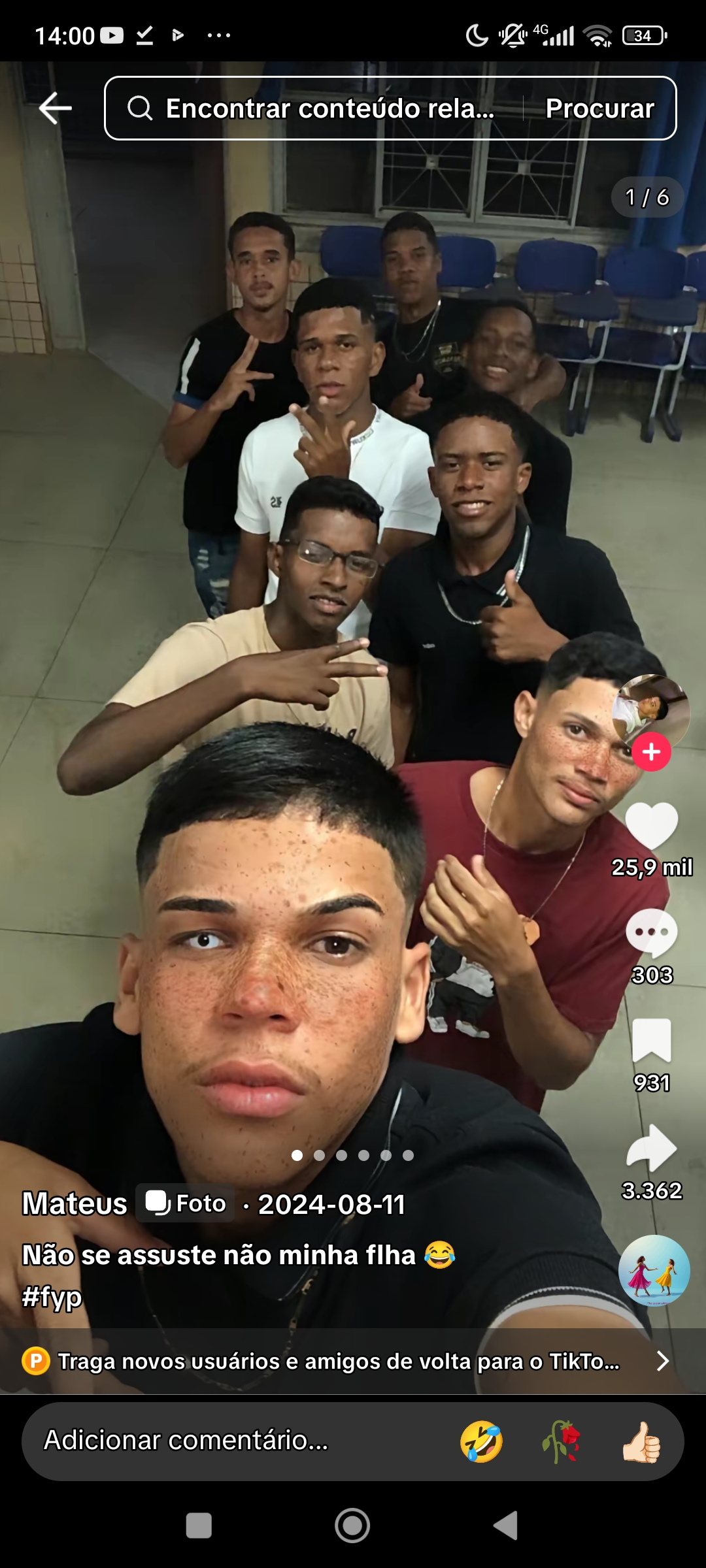Send the wilted rose emoji reaction
706x1568 pixels.
click(562, 1441)
